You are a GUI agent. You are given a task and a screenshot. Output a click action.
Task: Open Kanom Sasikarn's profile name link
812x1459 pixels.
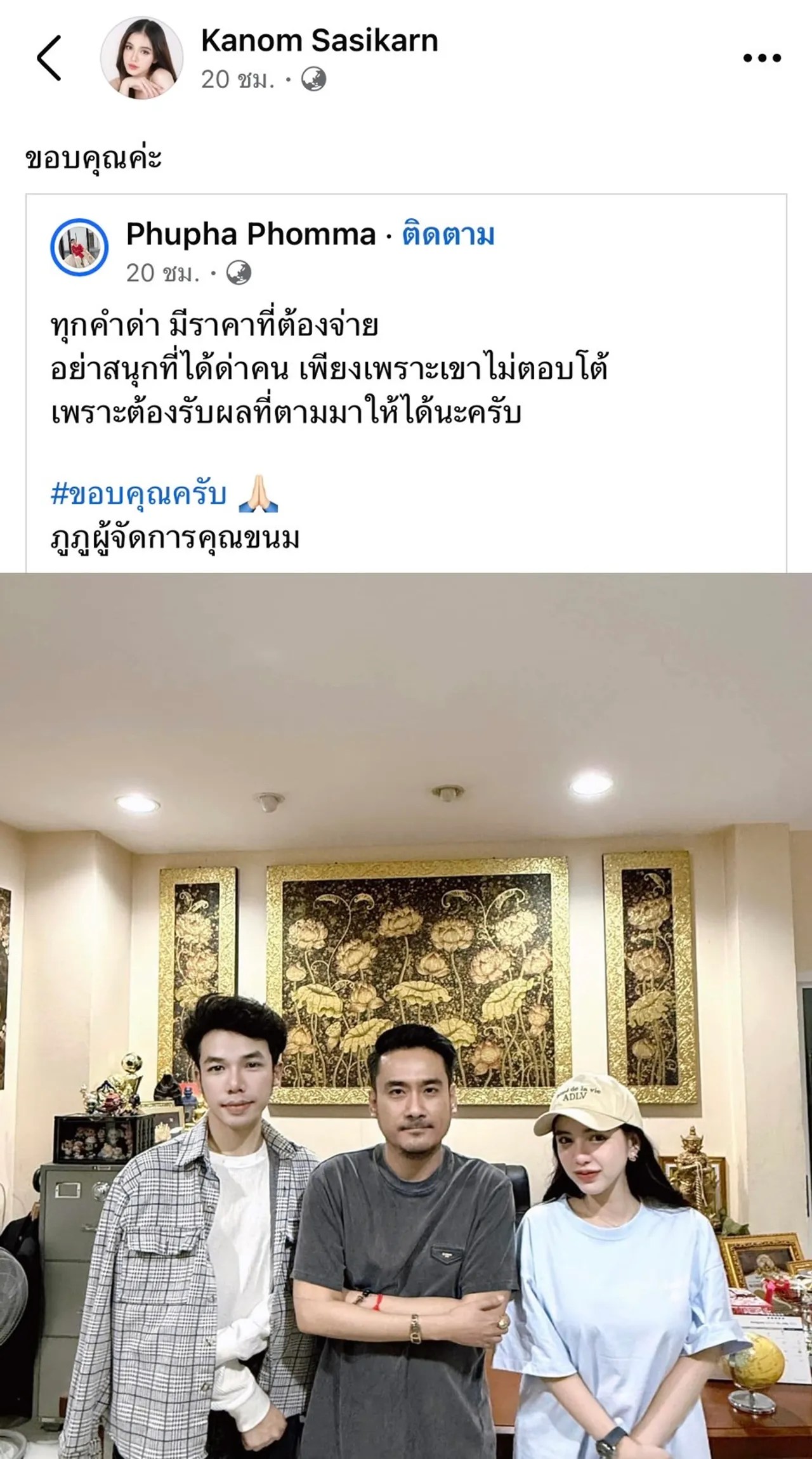tap(319, 41)
